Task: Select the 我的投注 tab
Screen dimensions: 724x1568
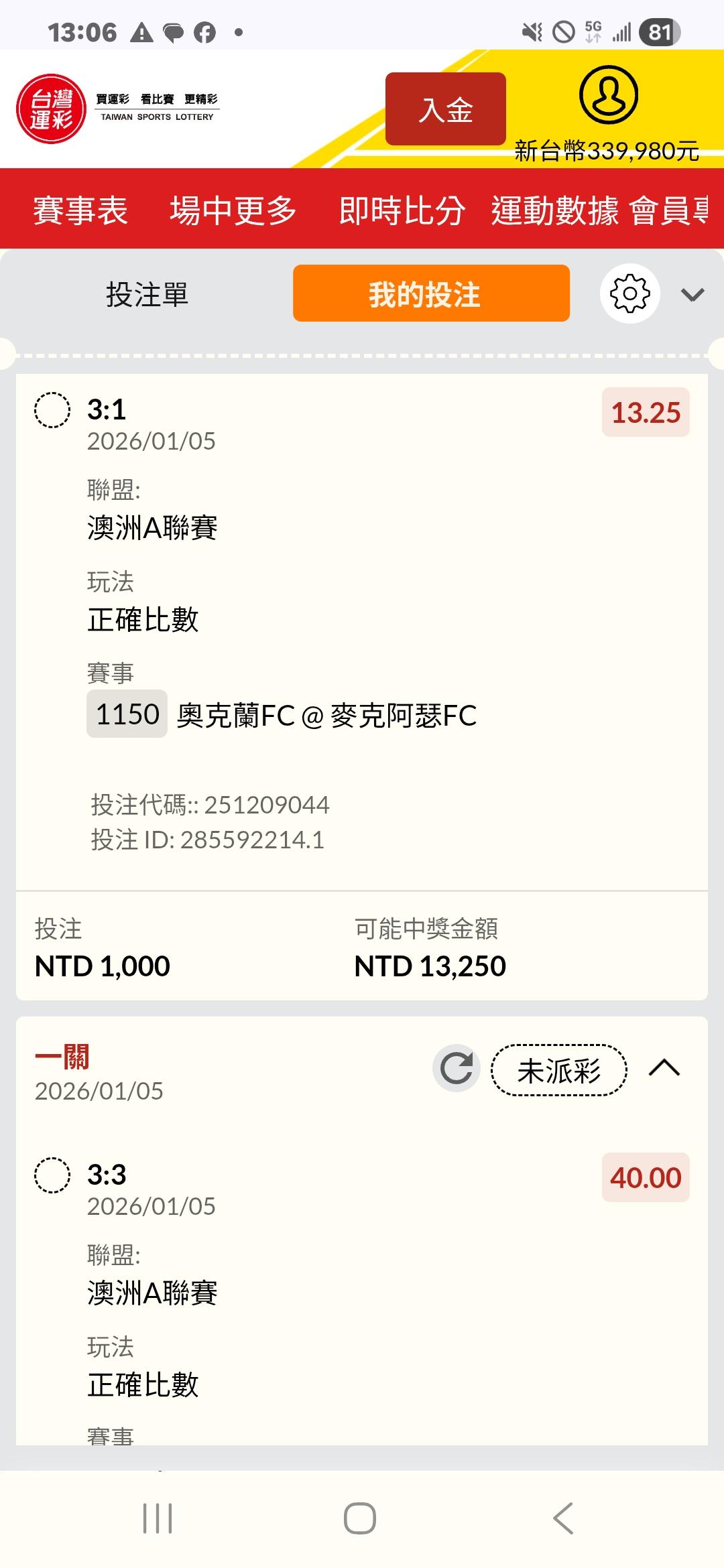Action: (431, 293)
